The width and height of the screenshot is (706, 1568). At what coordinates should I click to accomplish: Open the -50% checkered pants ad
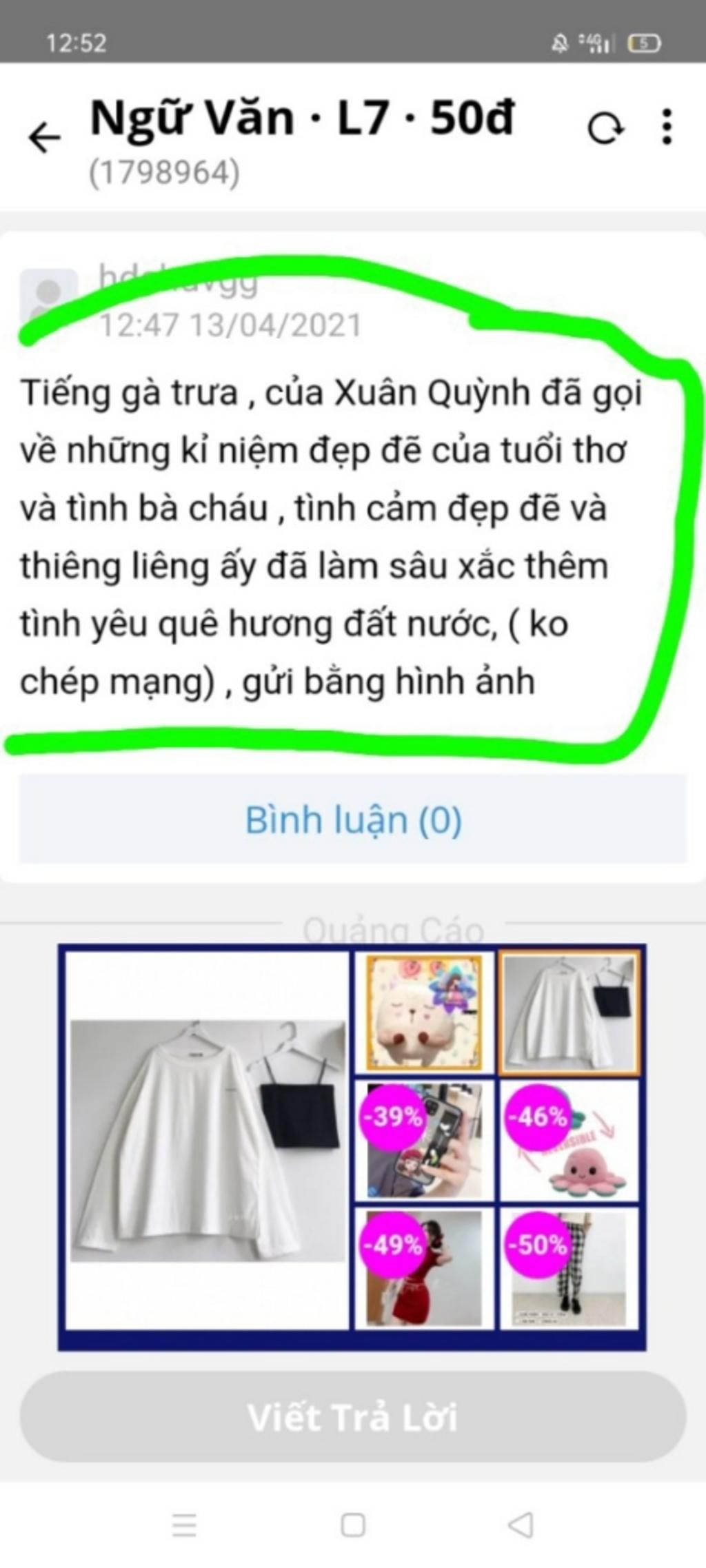pyautogui.click(x=569, y=1267)
